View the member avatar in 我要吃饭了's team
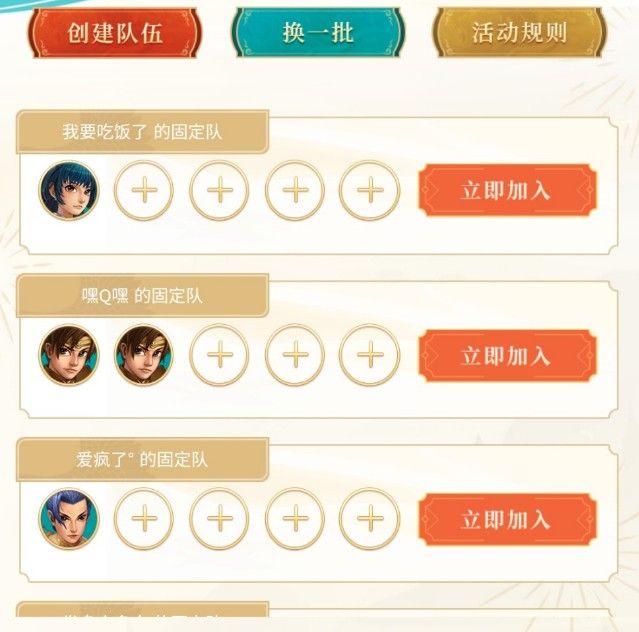This screenshot has width=639, height=632. pyautogui.click(x=69, y=191)
